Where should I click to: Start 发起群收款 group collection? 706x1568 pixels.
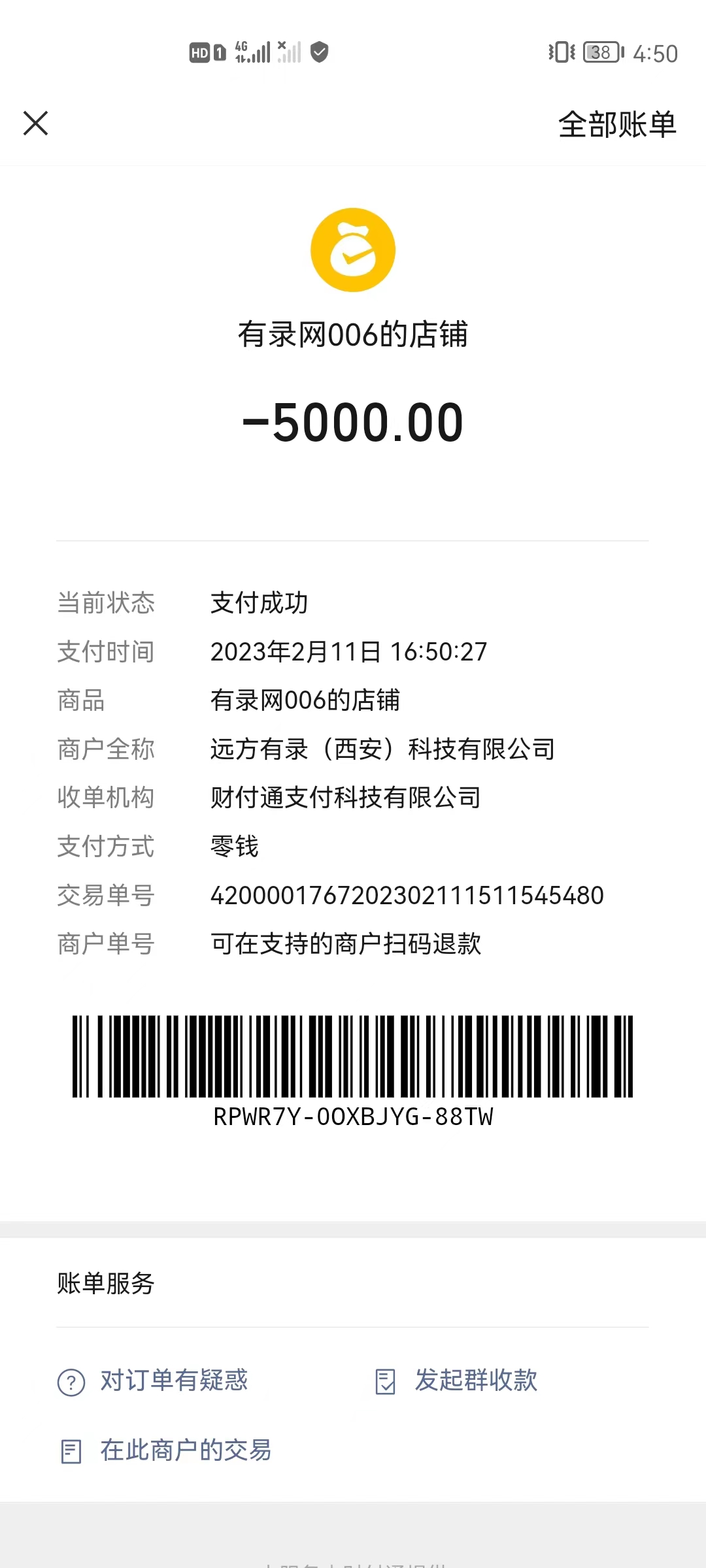(475, 1380)
